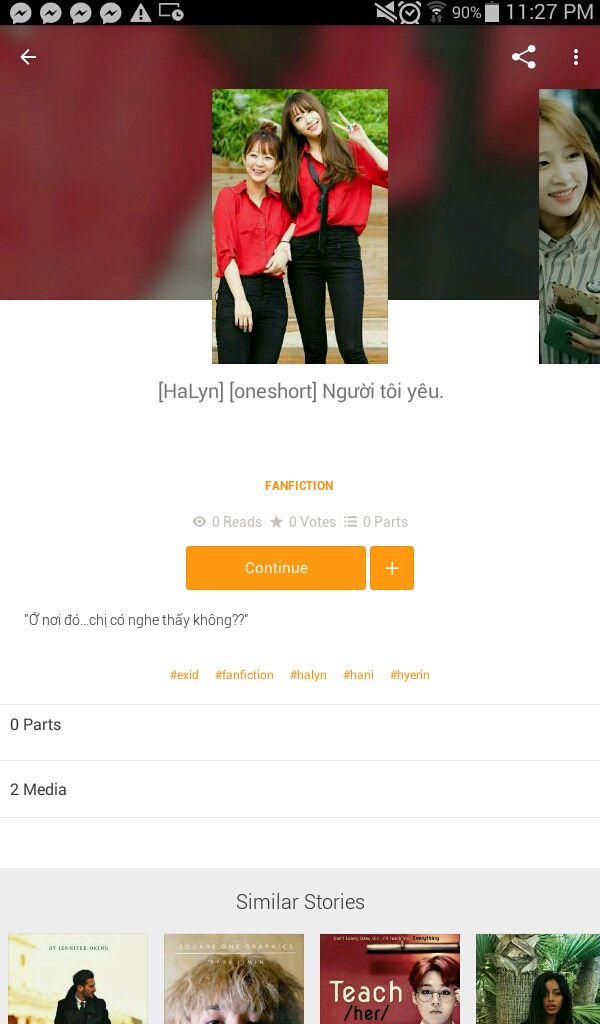Open the #halyn tag
This screenshot has height=1024, width=600.
tap(308, 675)
